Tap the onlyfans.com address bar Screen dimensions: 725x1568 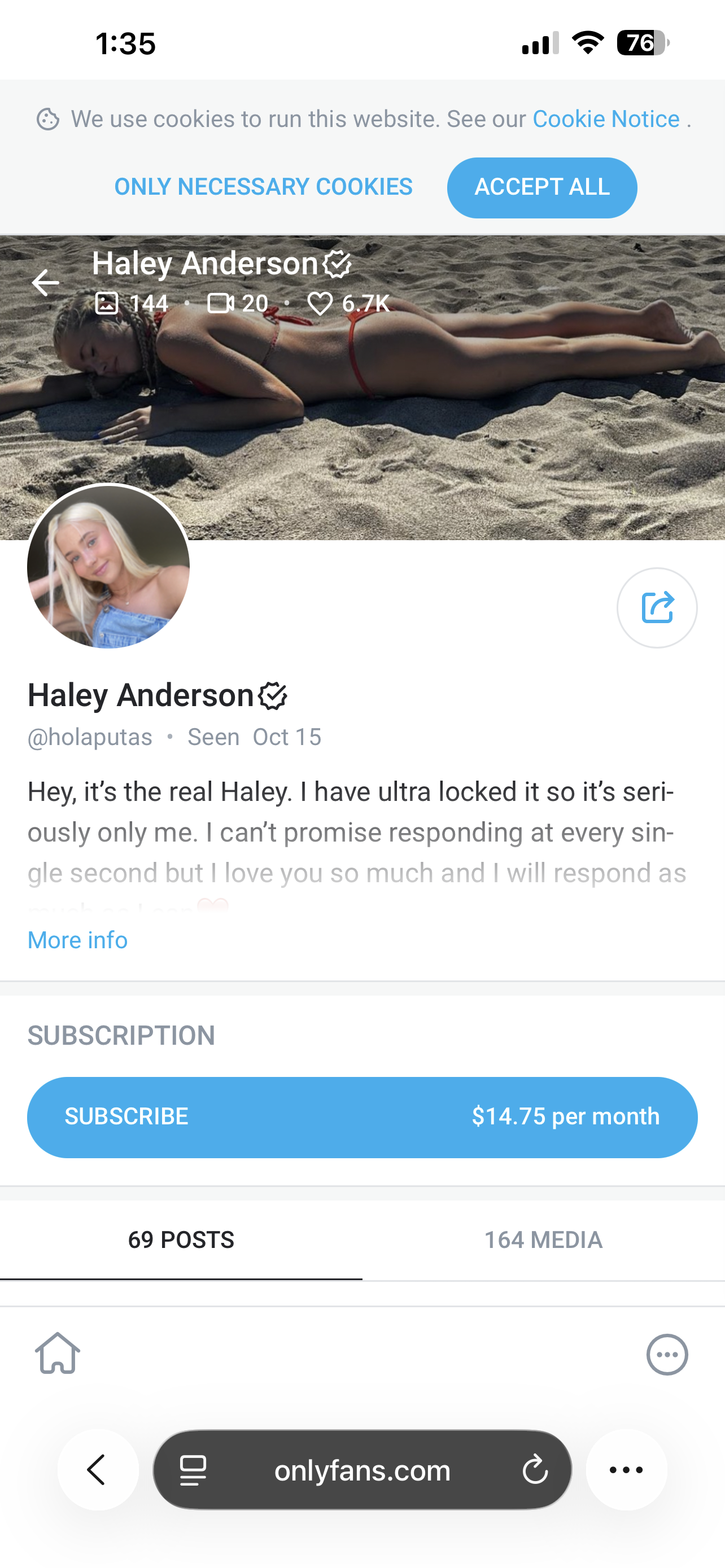(x=361, y=1470)
